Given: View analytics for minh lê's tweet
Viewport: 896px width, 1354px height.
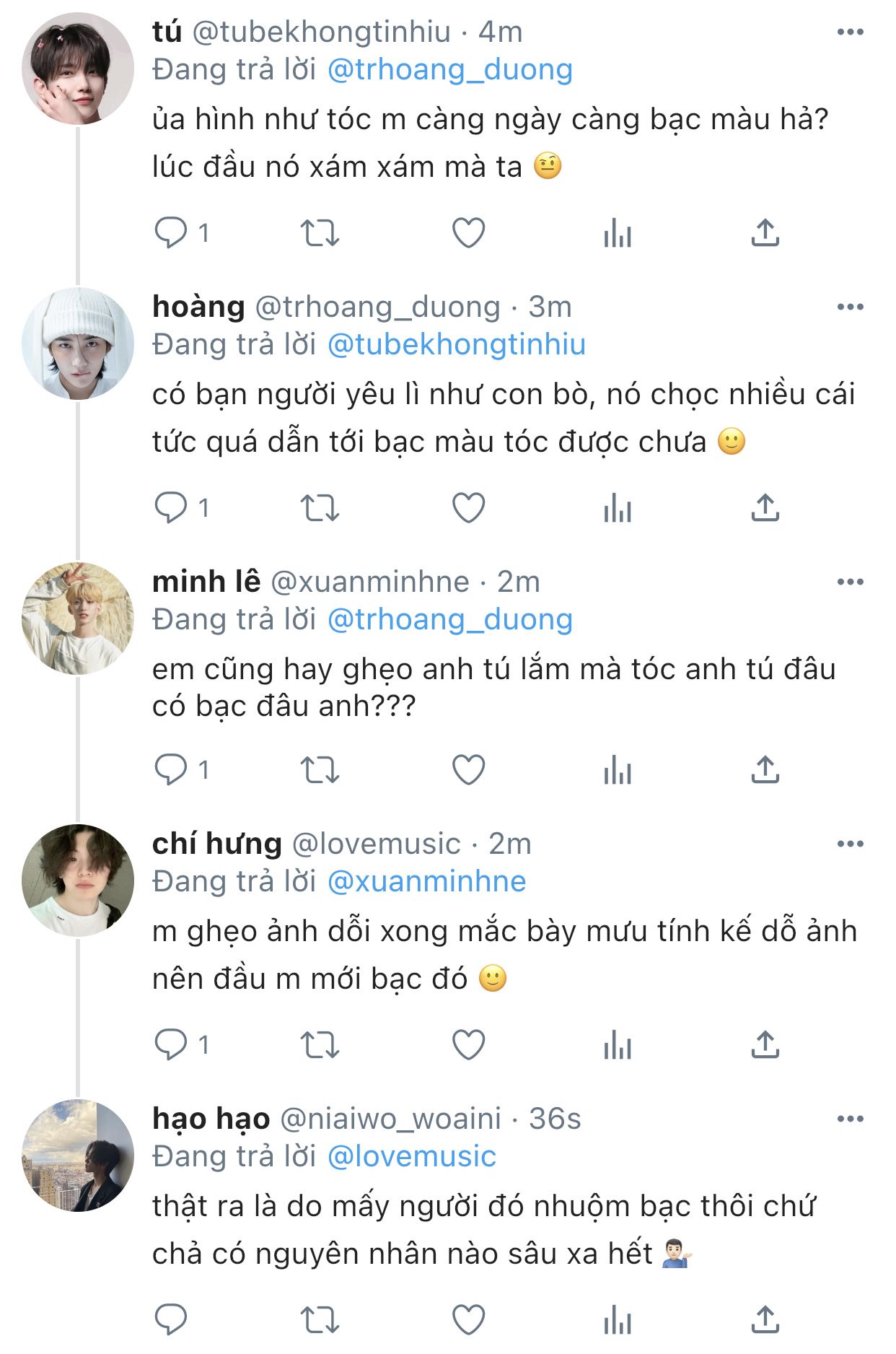Looking at the screenshot, I should [x=618, y=769].
